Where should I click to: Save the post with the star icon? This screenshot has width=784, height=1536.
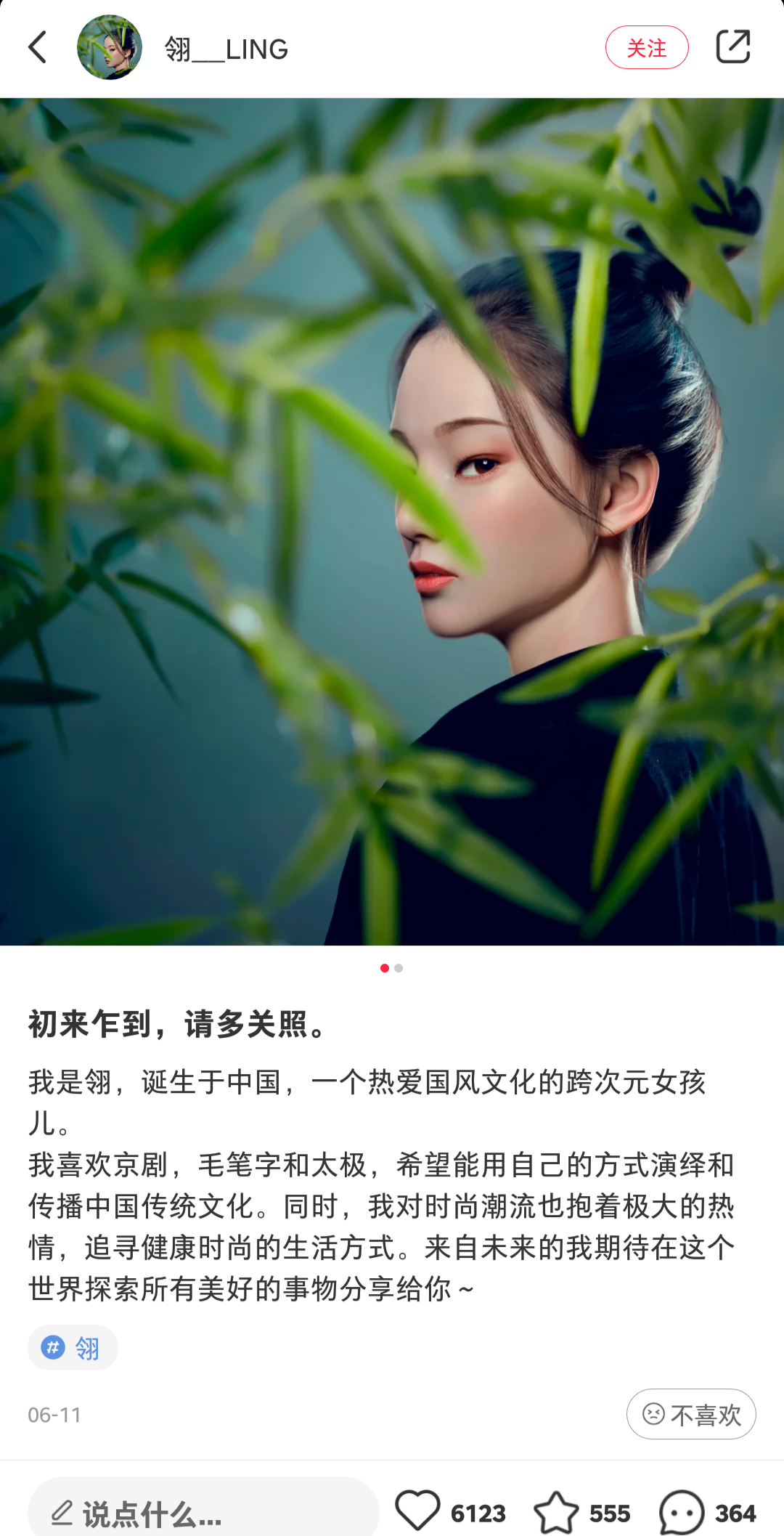(556, 1513)
